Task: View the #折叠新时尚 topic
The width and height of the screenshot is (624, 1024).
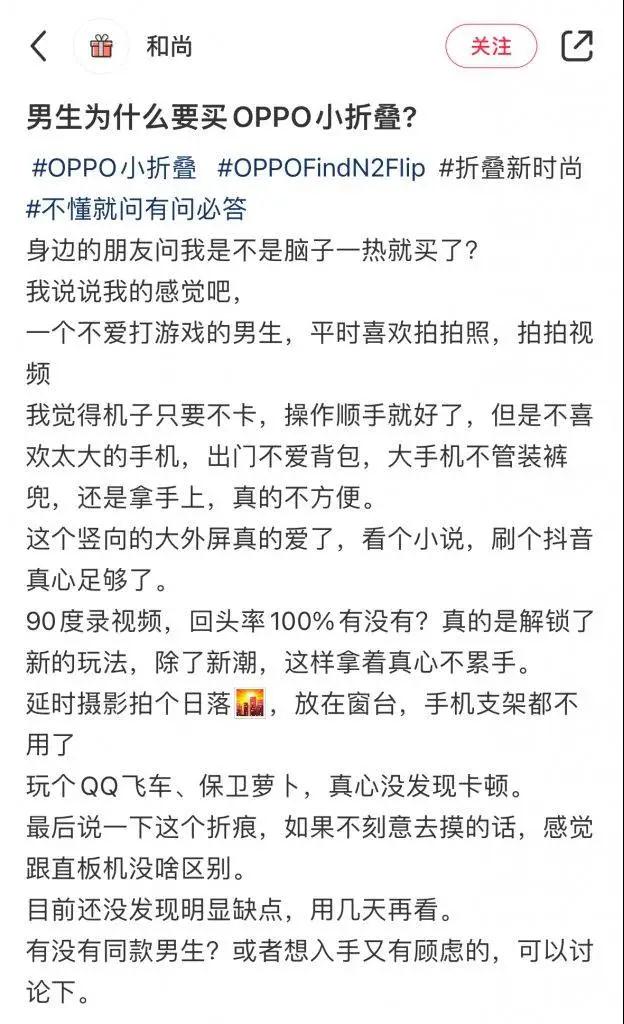Action: [x=510, y=168]
